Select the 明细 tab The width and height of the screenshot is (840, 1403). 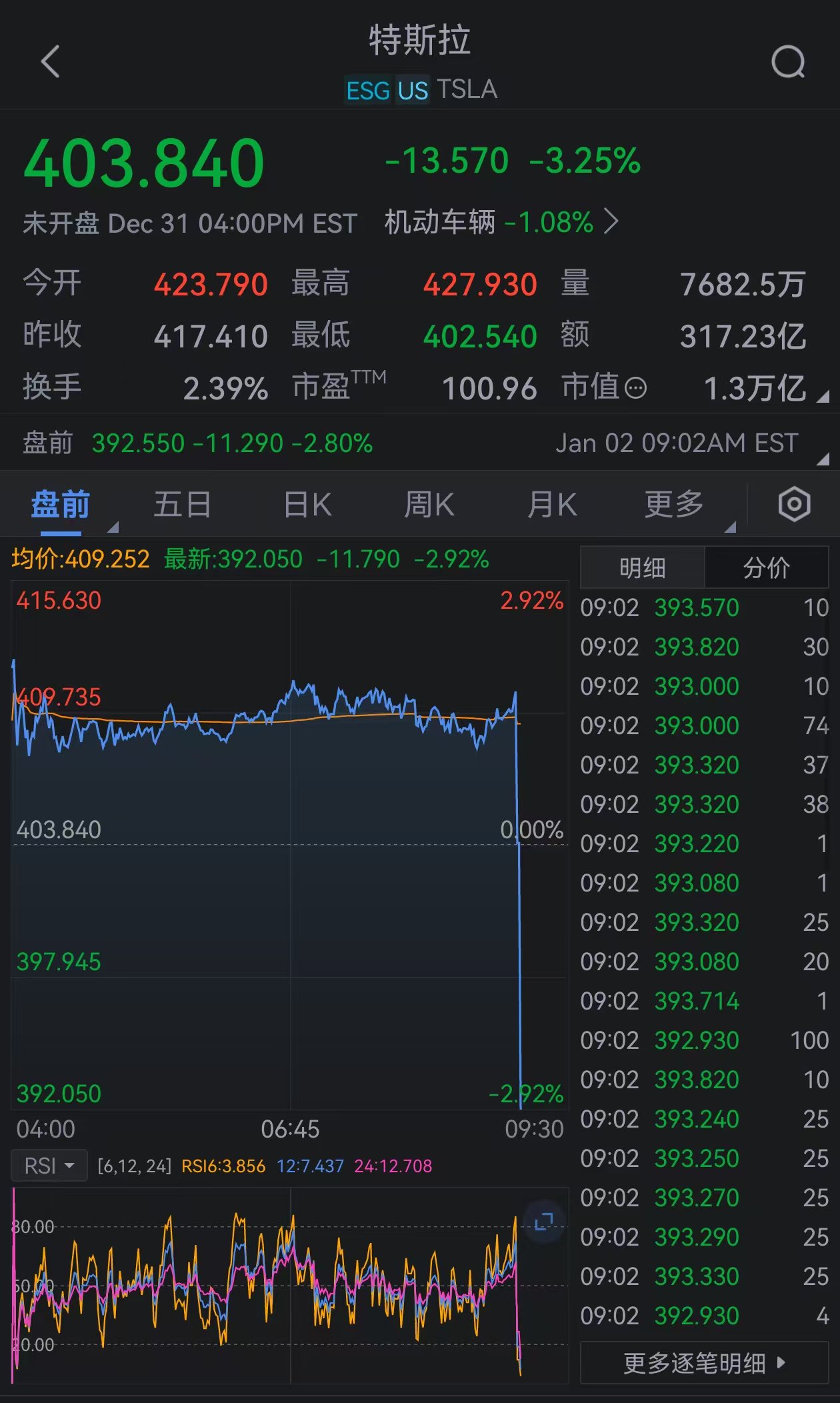(x=642, y=567)
